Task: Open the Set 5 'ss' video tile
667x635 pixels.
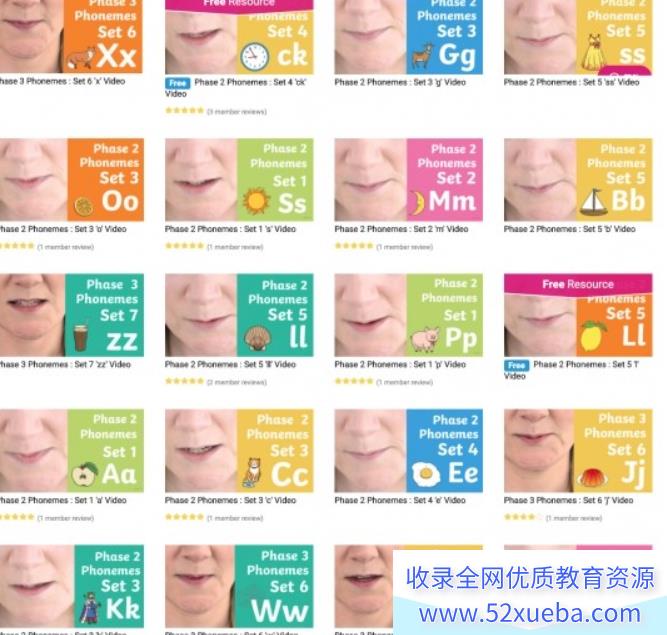Action: (576, 35)
